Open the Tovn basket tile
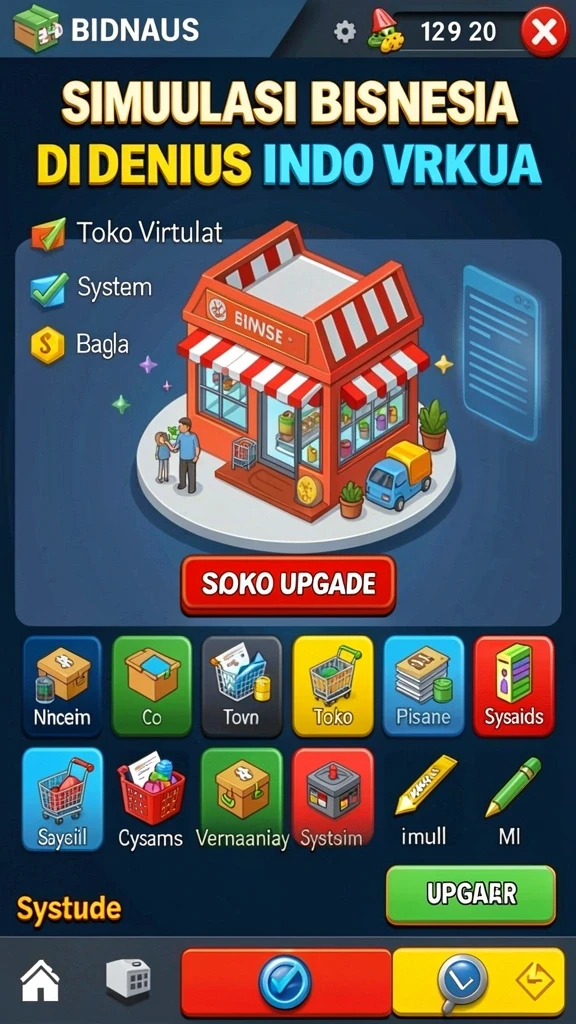 [242, 686]
